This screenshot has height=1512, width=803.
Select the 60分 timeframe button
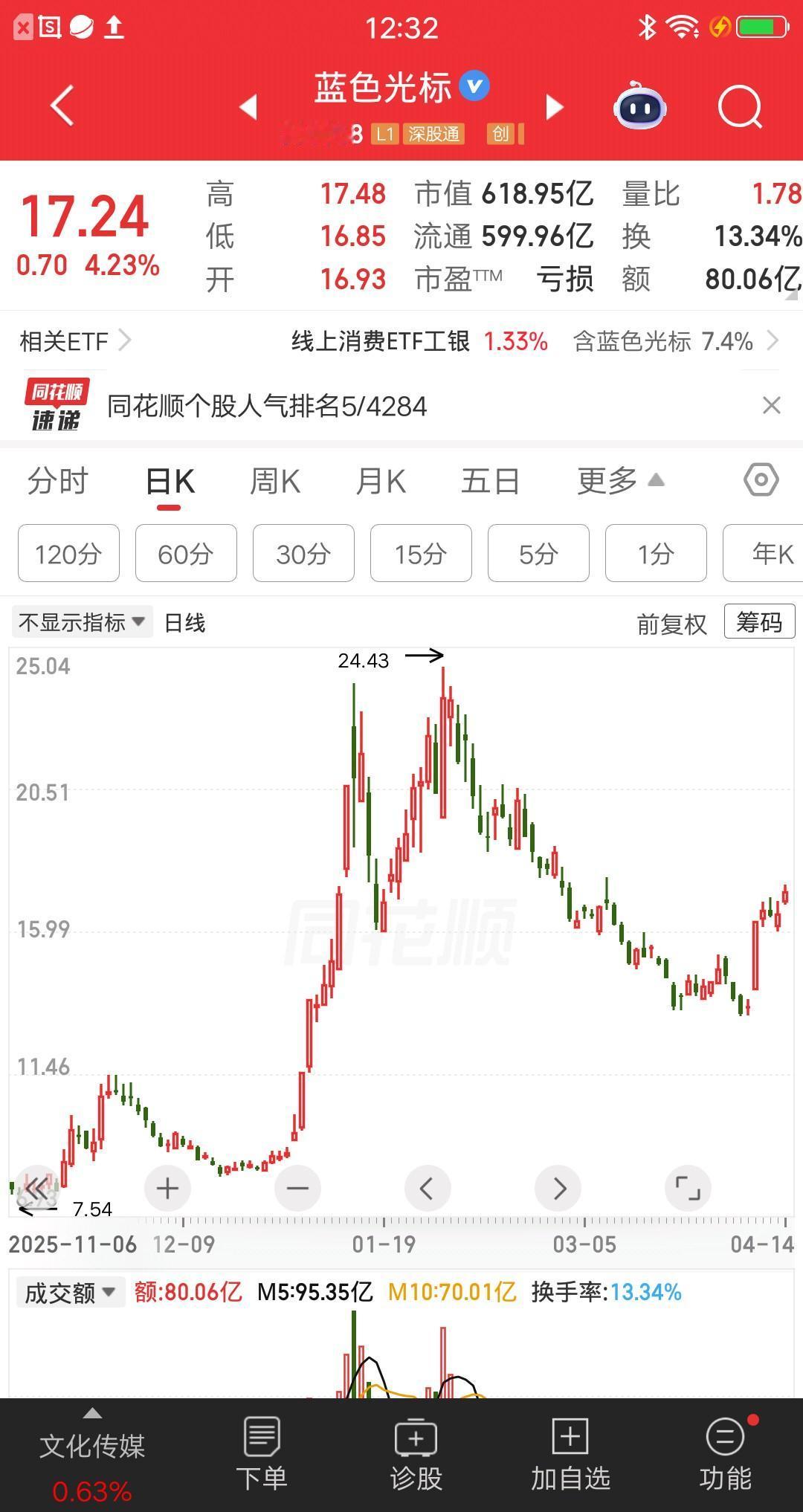[186, 553]
